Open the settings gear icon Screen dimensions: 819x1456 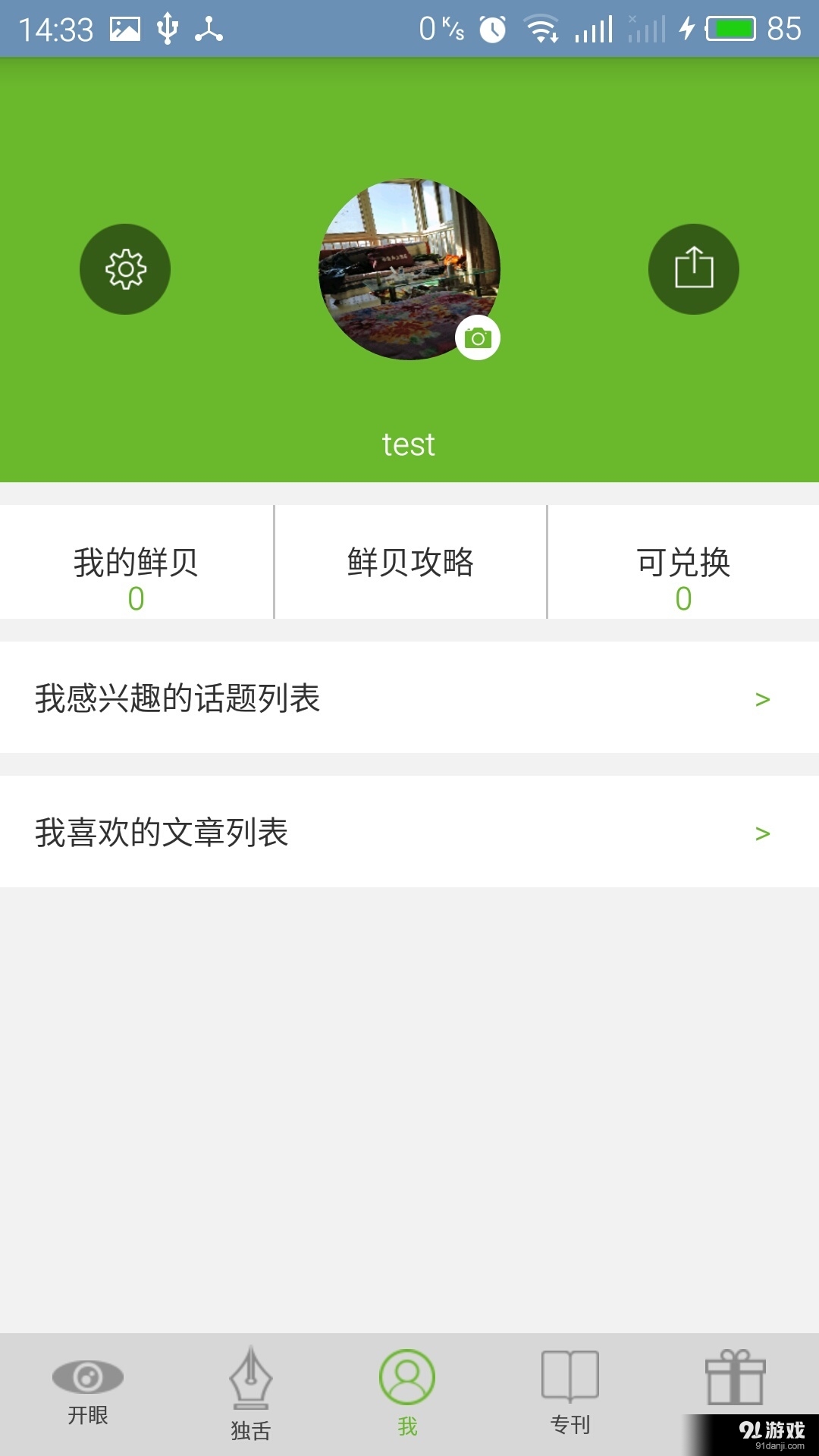[125, 268]
